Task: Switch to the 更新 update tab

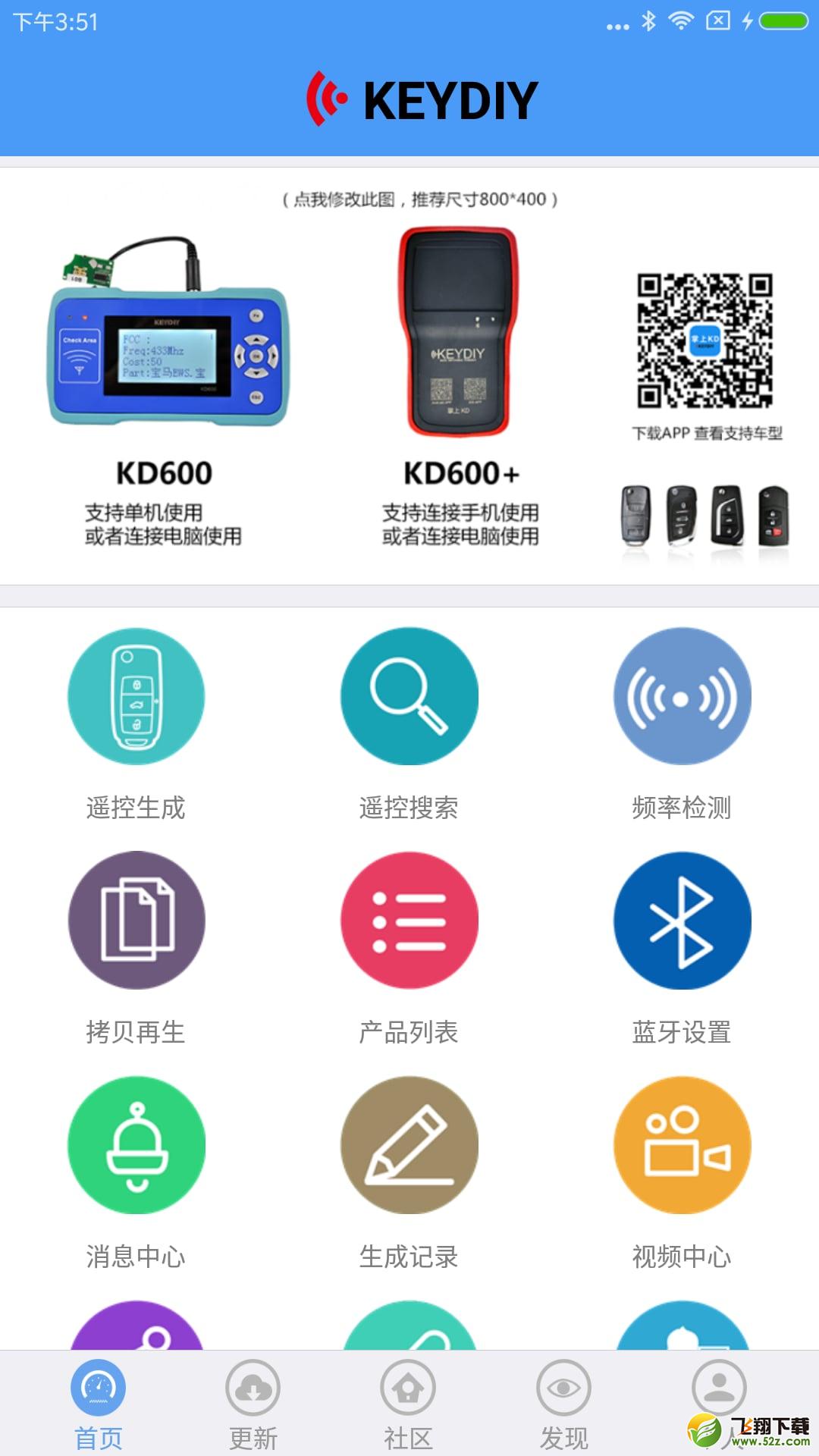Action: tap(253, 1404)
